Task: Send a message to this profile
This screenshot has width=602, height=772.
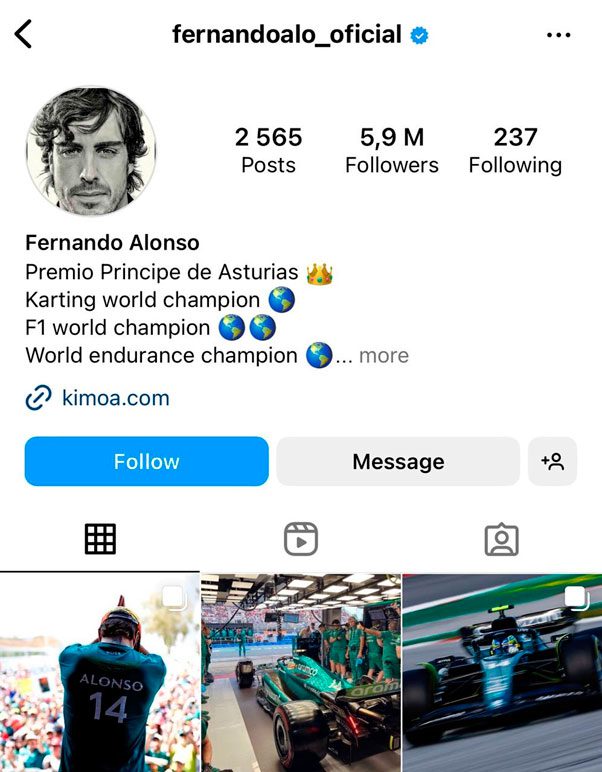Action: point(398,461)
